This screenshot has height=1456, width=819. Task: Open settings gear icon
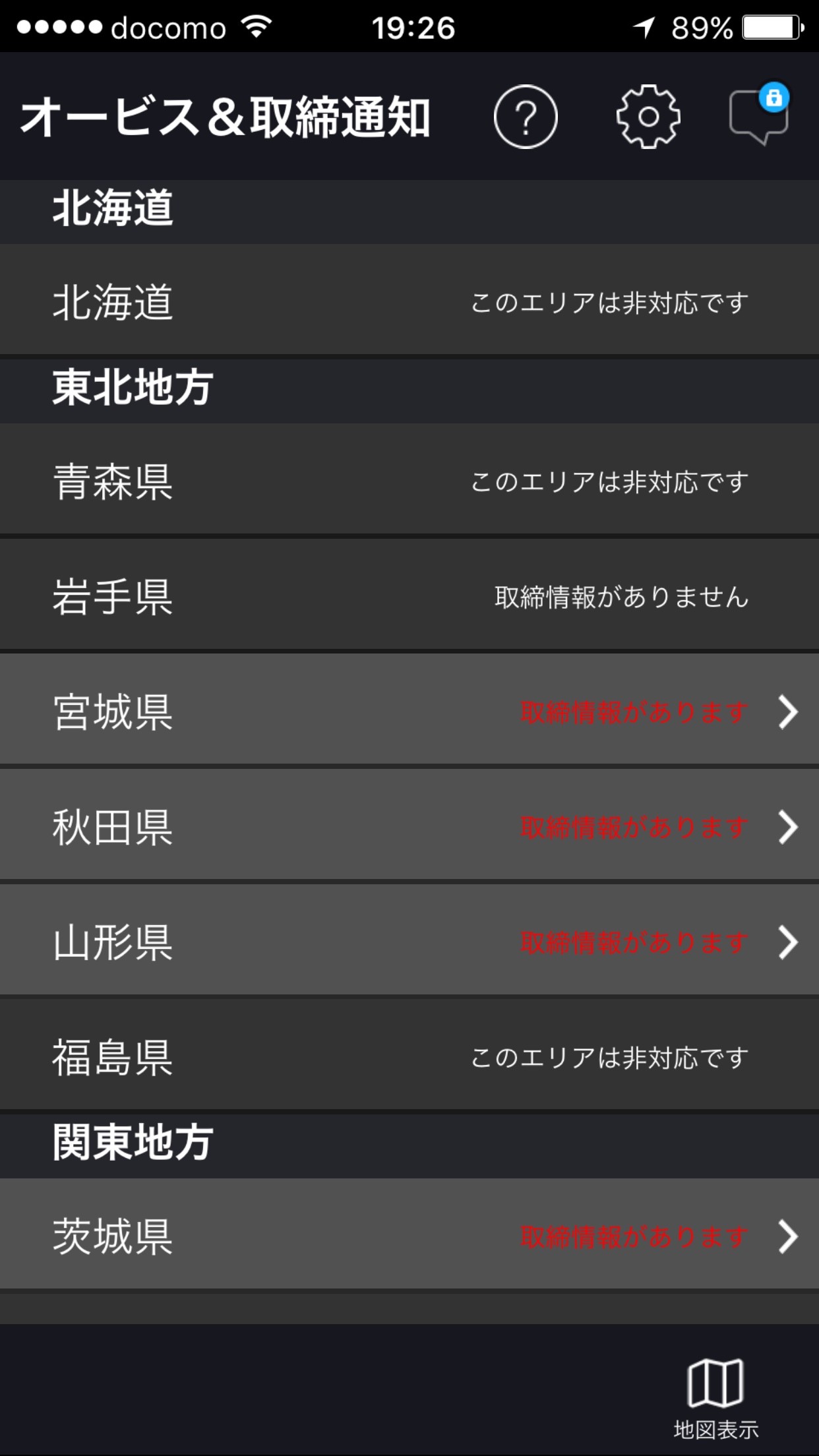pyautogui.click(x=648, y=117)
